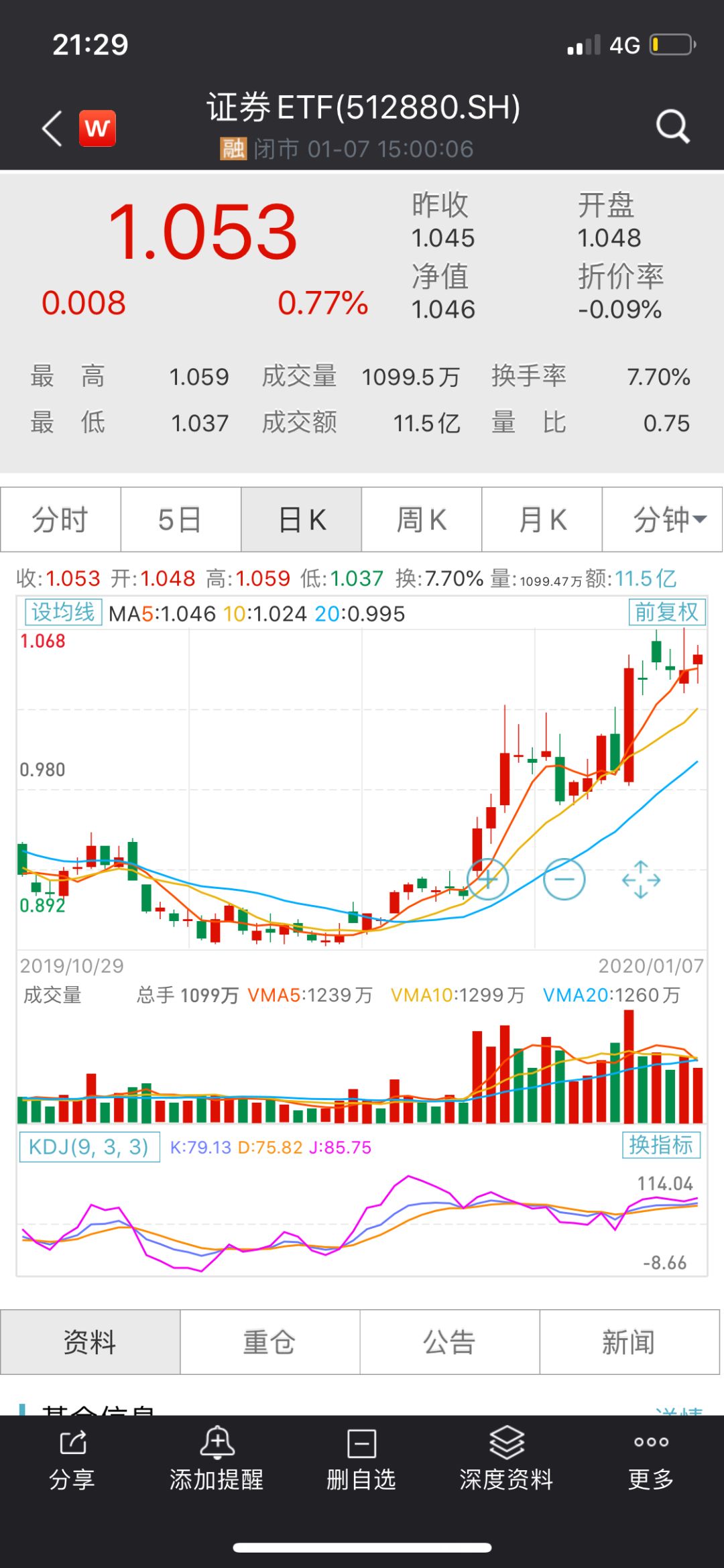Viewport: 724px width, 1568px height.
Task: Switch to the 重仓 tab
Action: point(269,1342)
